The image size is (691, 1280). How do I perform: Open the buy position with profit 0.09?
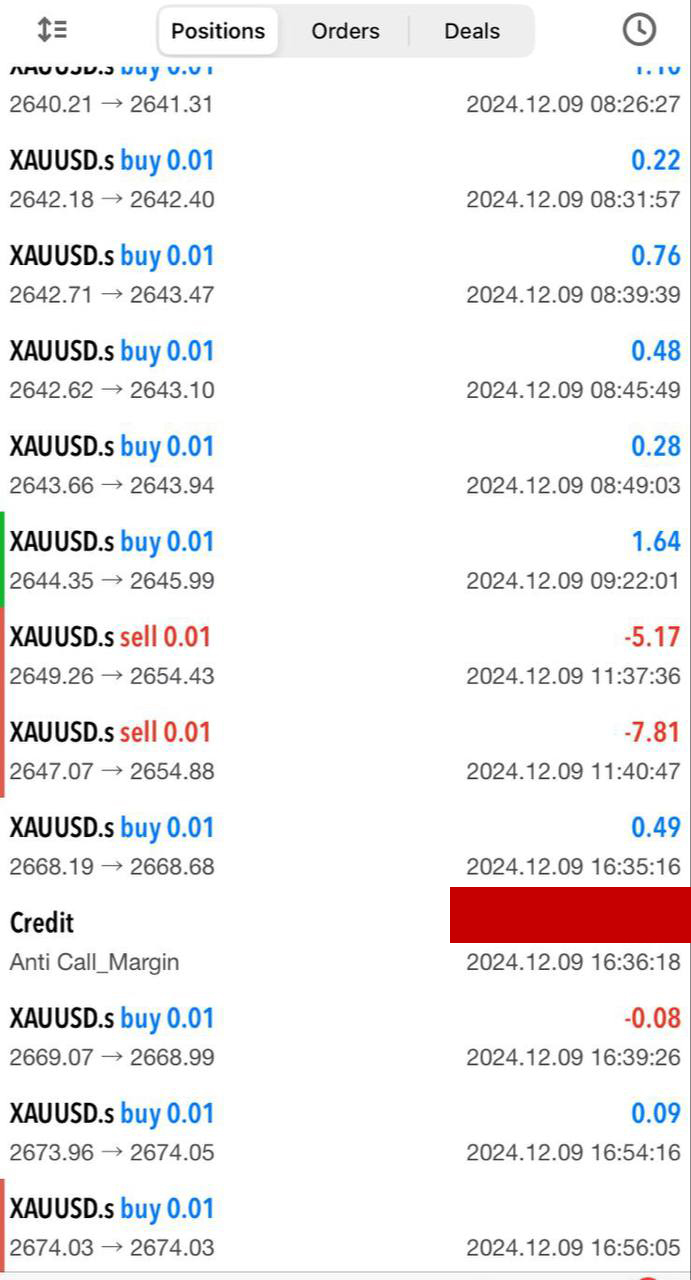(x=345, y=1132)
